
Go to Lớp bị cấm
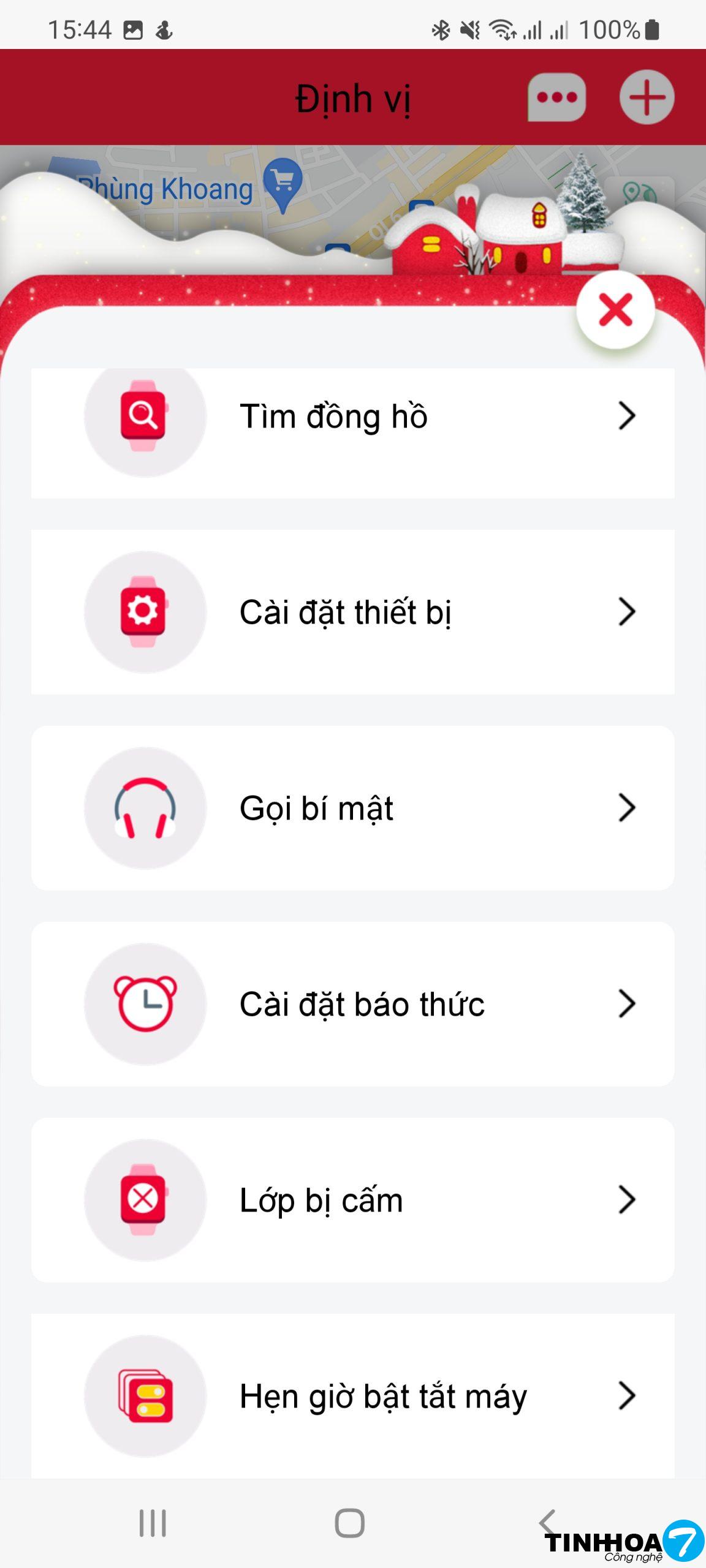352,1200
